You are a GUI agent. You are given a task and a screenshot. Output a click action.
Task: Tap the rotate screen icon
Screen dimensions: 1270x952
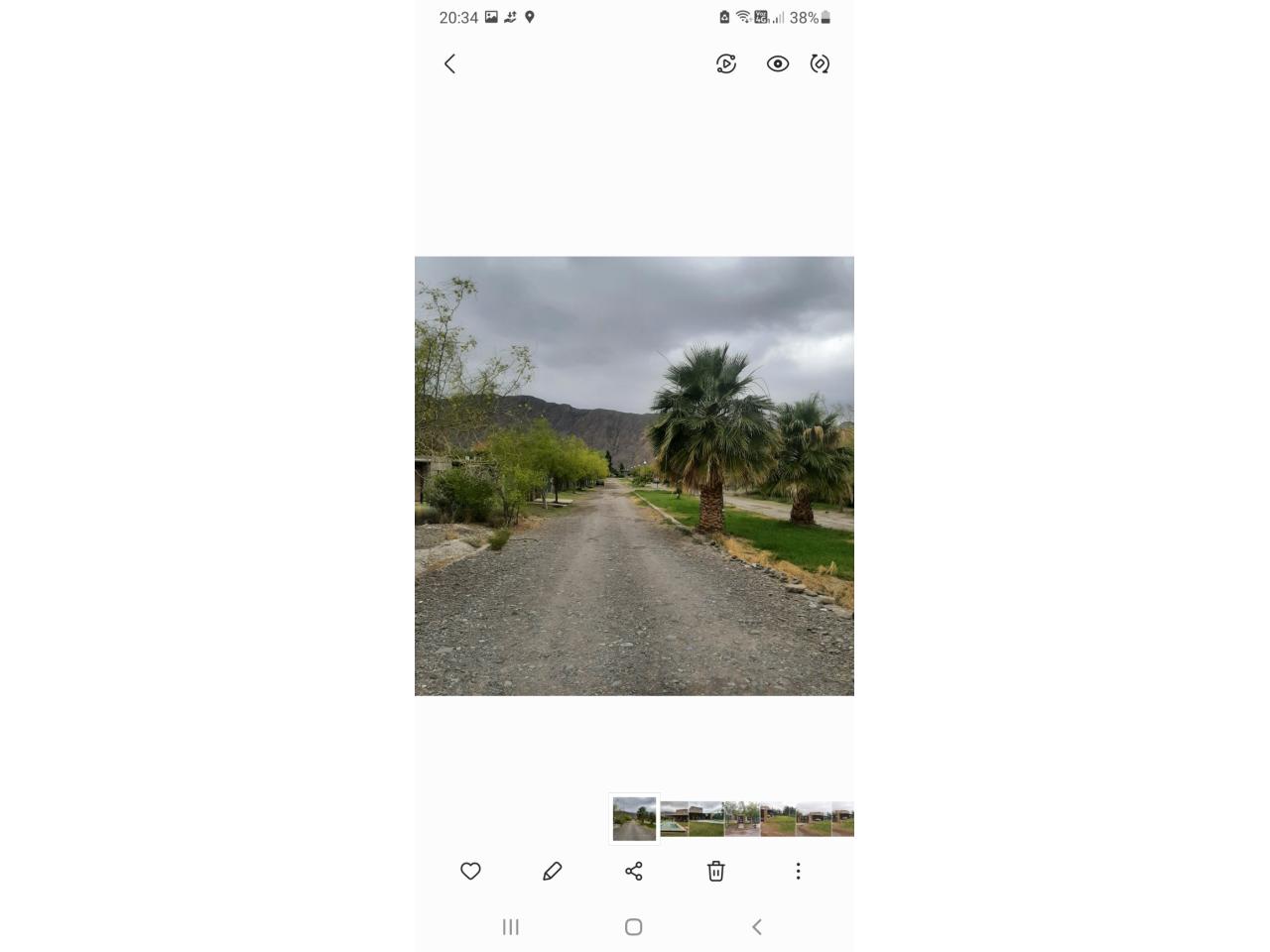820,64
